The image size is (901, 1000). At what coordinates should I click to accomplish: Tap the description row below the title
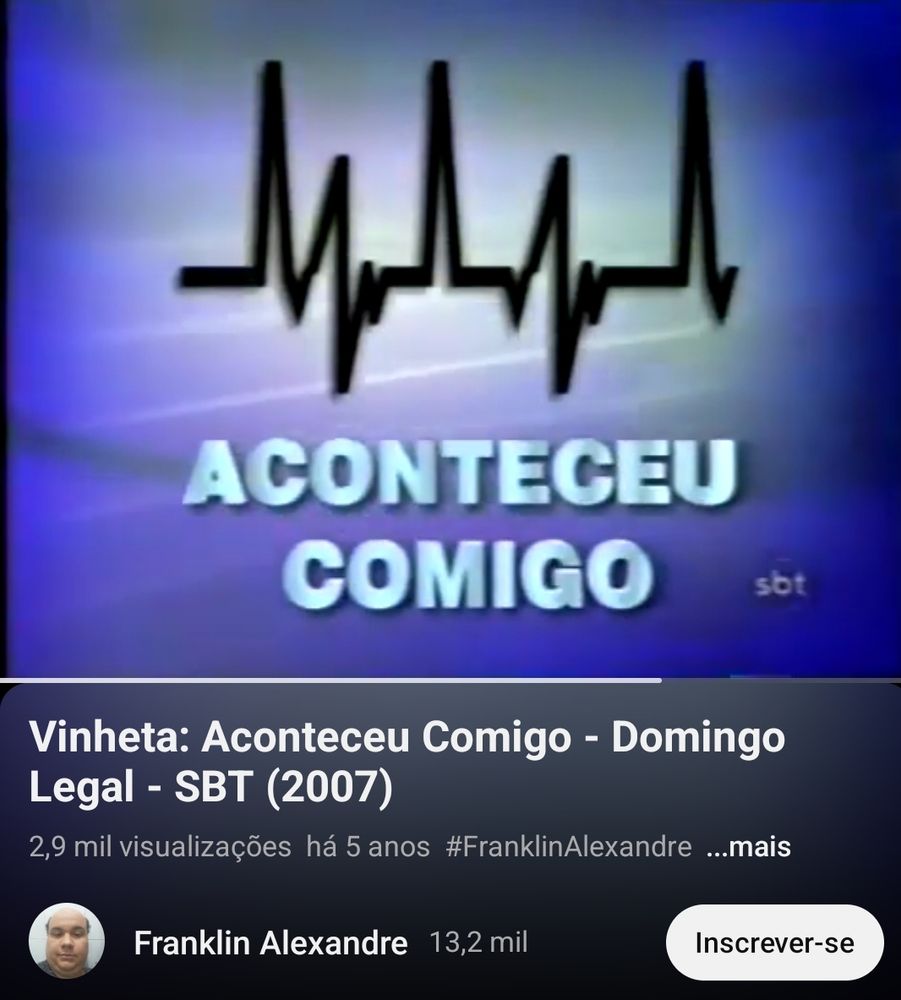tap(400, 847)
